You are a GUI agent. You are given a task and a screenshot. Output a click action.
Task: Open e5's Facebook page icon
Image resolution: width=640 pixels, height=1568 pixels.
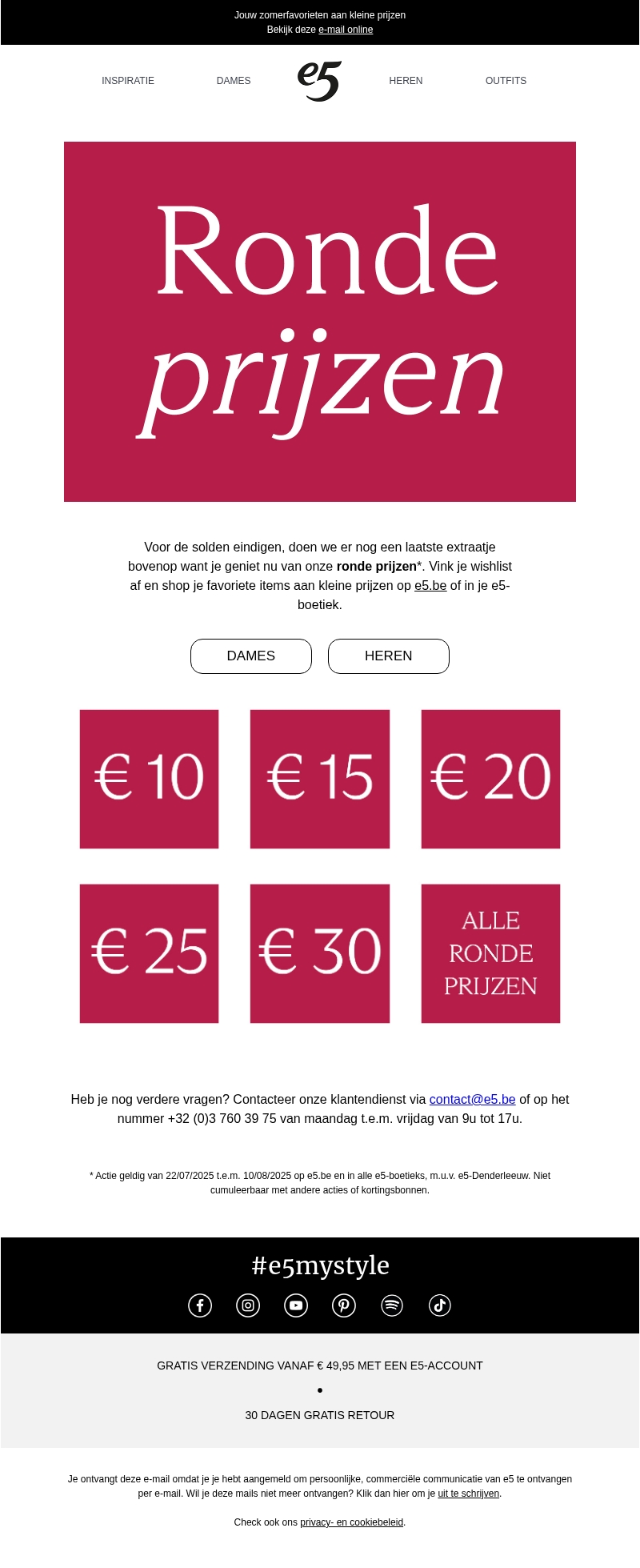200,1305
